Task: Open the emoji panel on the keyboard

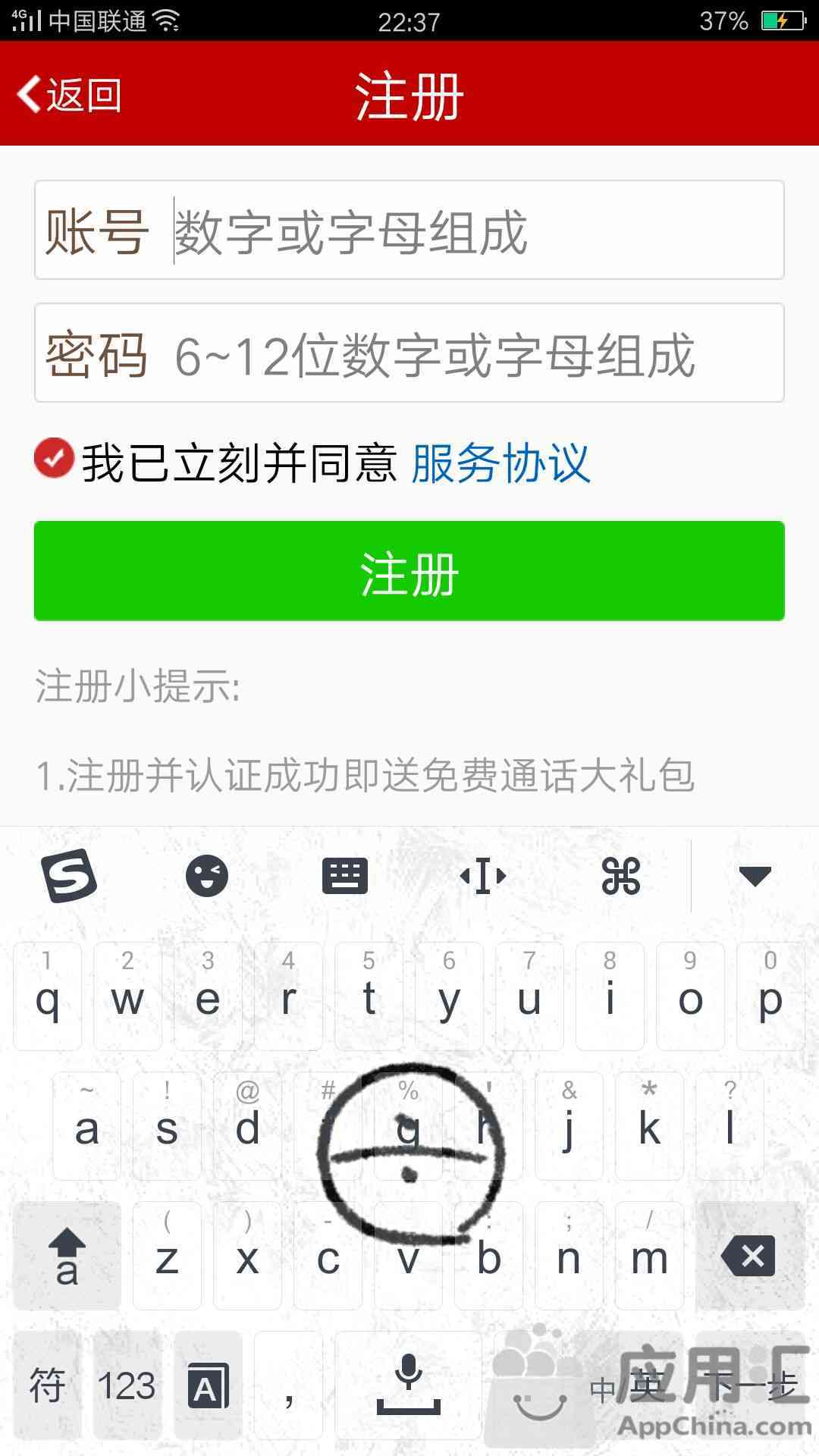Action: [207, 876]
